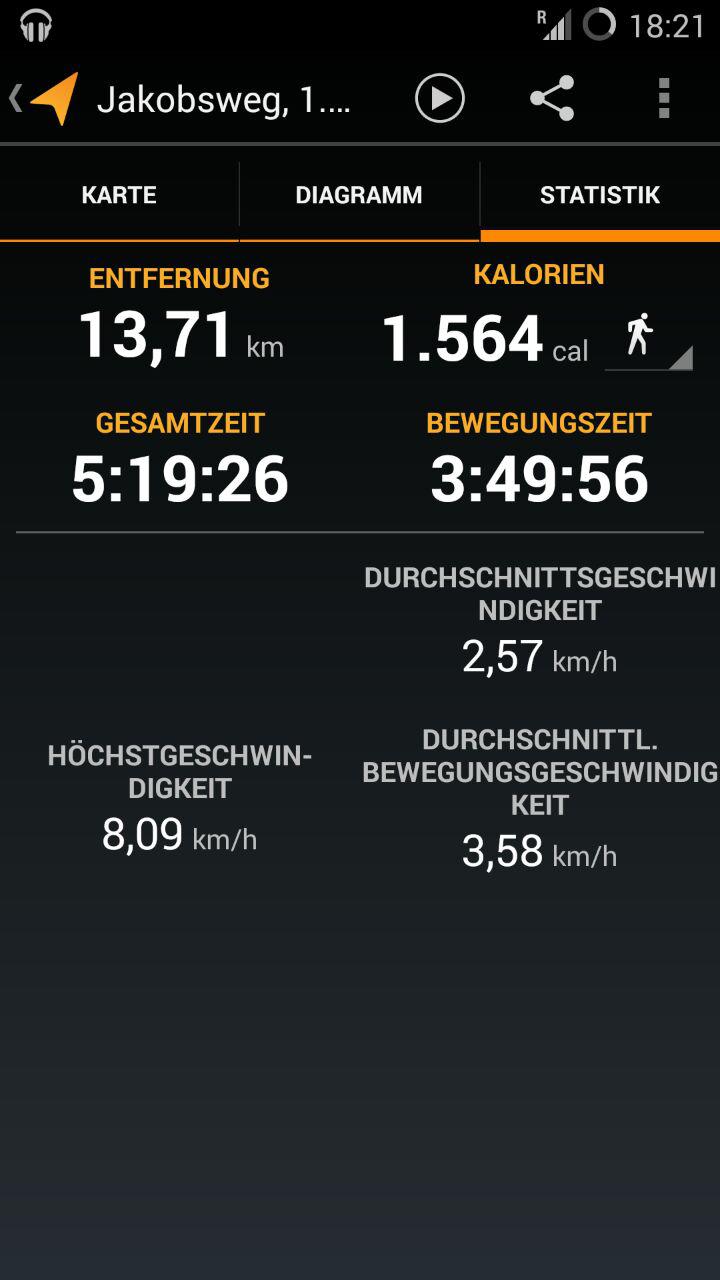
Task: Open the overflow menu
Action: point(664,98)
